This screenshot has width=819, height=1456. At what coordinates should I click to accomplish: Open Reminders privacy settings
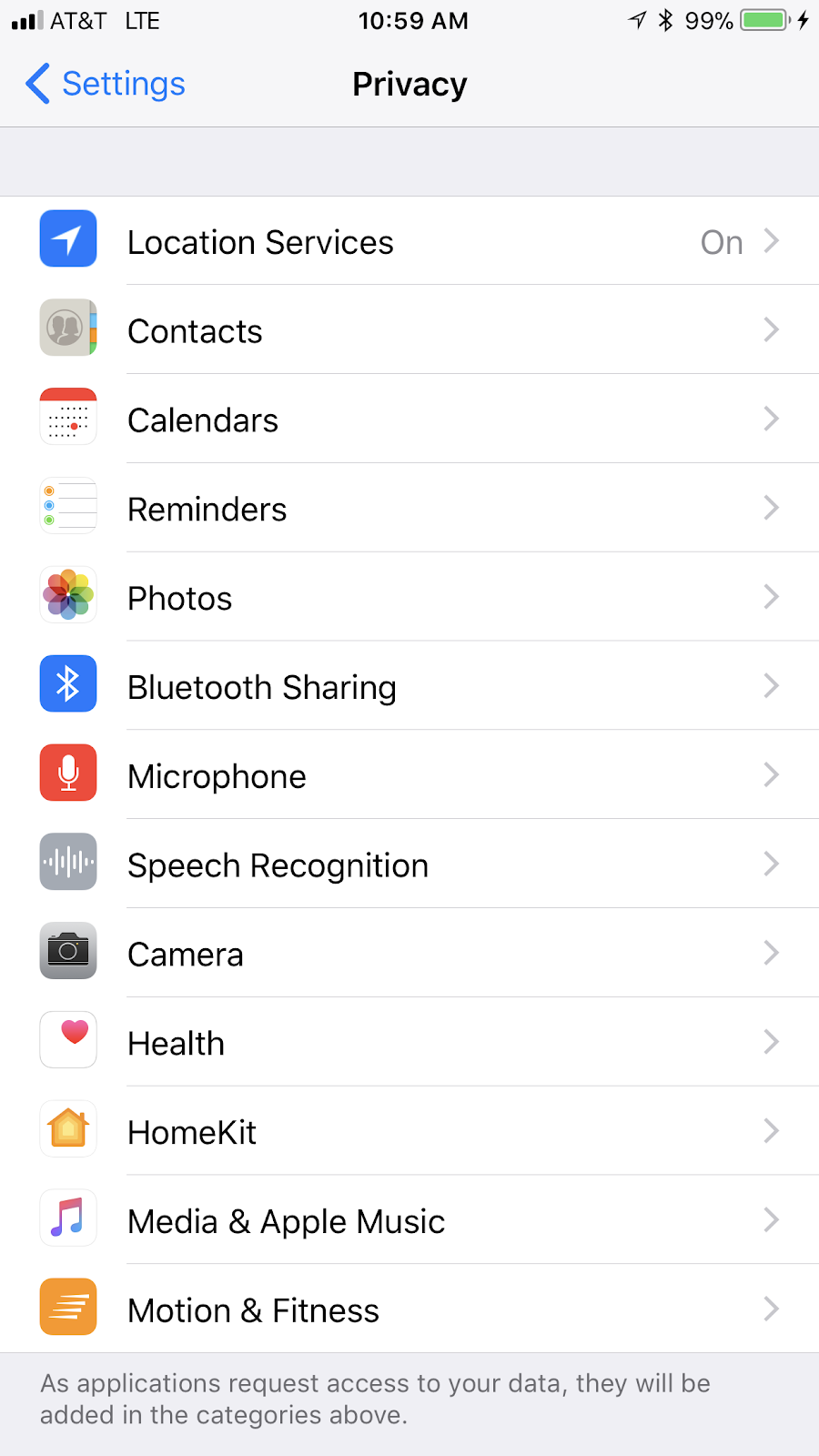(x=409, y=510)
